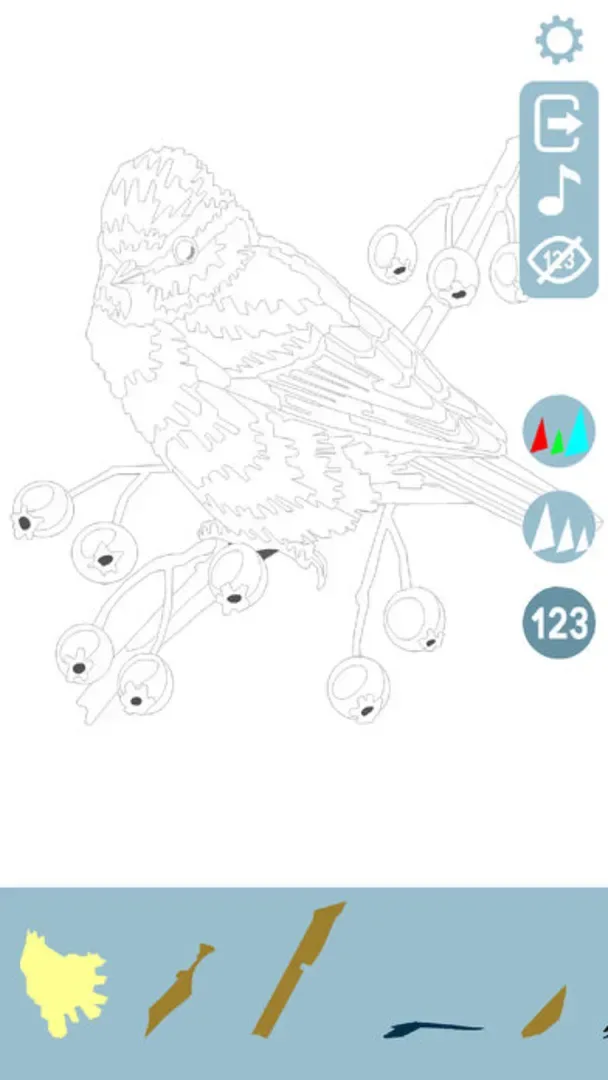The height and width of the screenshot is (1080, 608).
Task: Tap the round 123 numbers button
Action: (559, 624)
